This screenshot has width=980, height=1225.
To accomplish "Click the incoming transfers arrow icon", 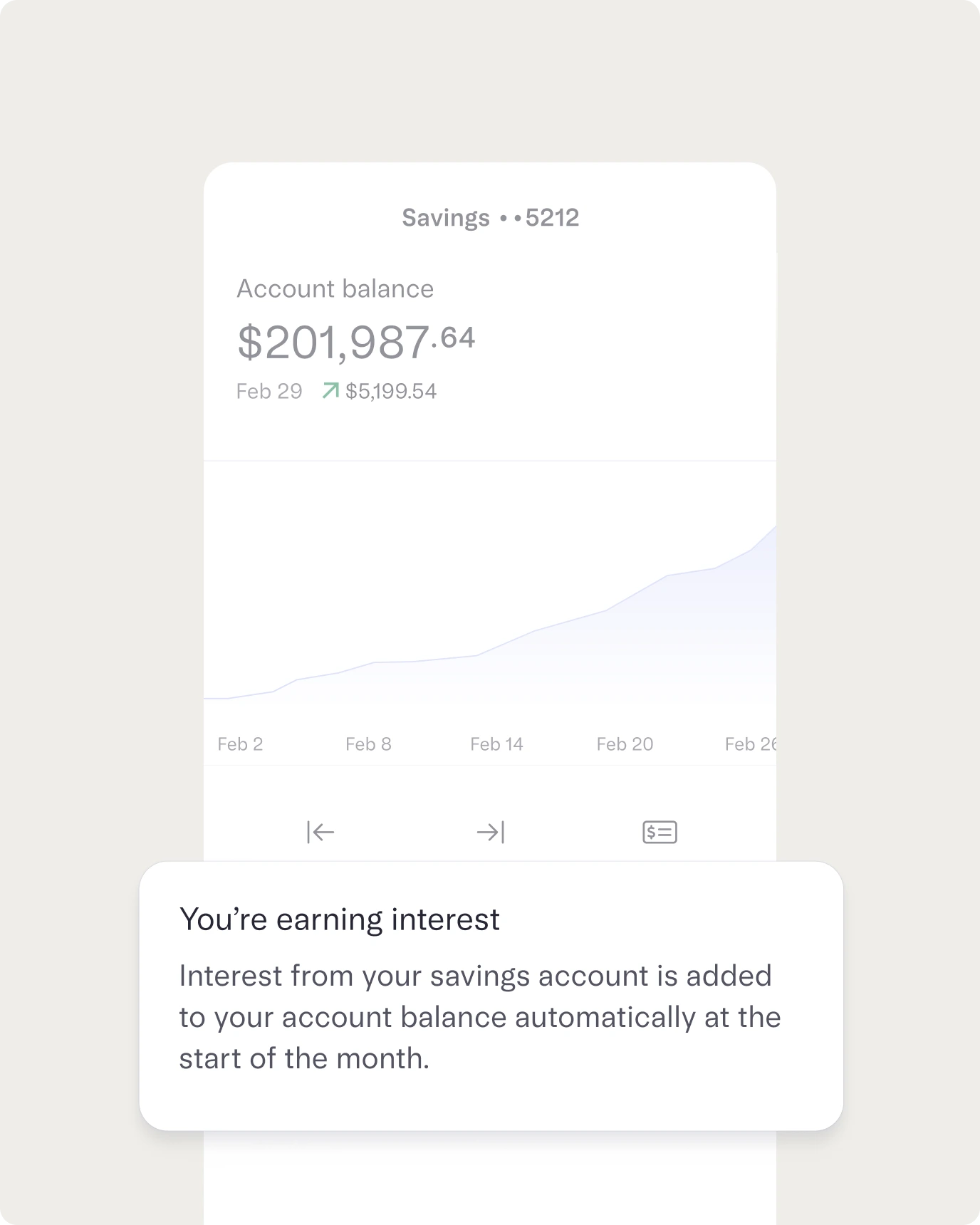I will click(x=320, y=831).
